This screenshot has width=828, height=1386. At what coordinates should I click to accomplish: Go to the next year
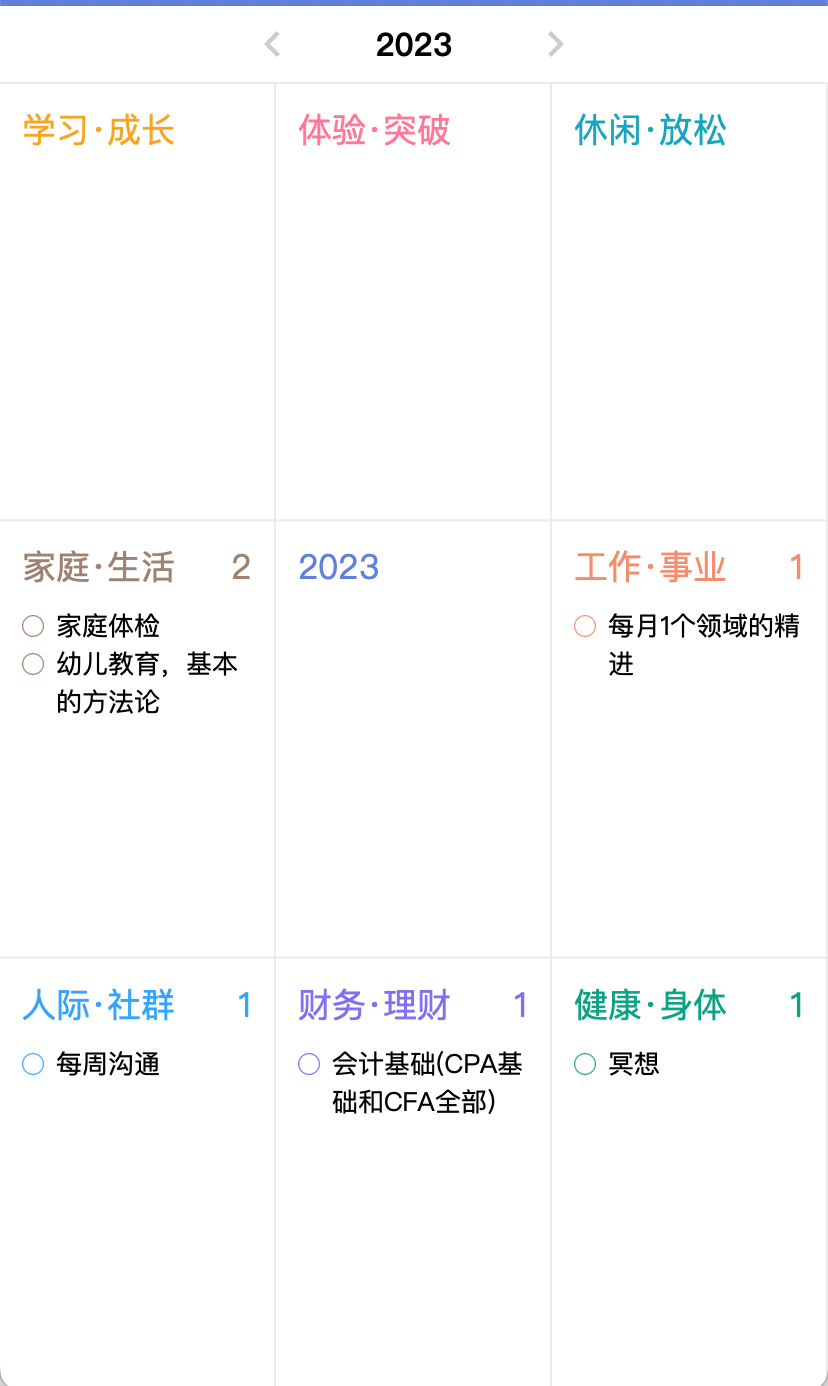556,44
